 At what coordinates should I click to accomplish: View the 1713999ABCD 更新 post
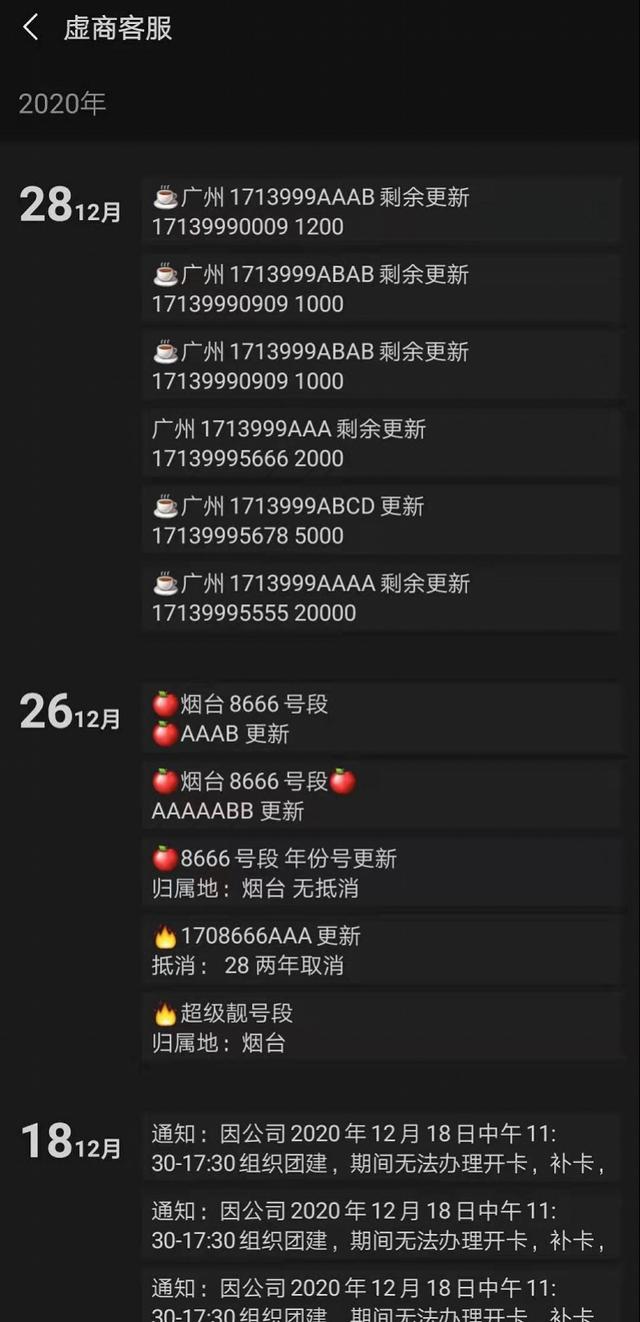tap(380, 521)
